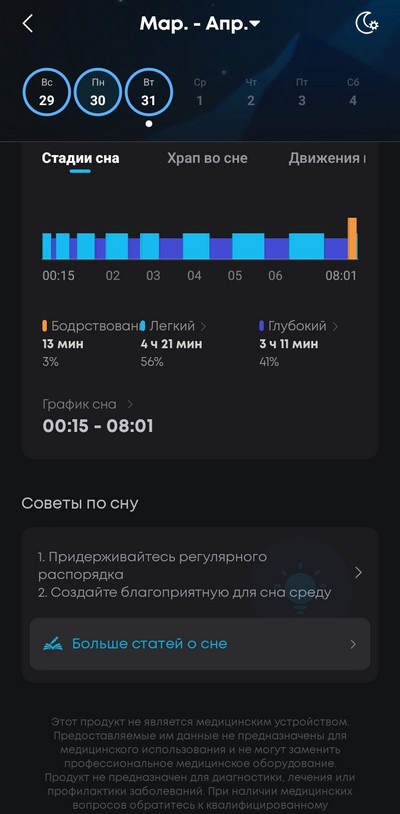
Task: Open the sleep tips card
Action: point(200,573)
